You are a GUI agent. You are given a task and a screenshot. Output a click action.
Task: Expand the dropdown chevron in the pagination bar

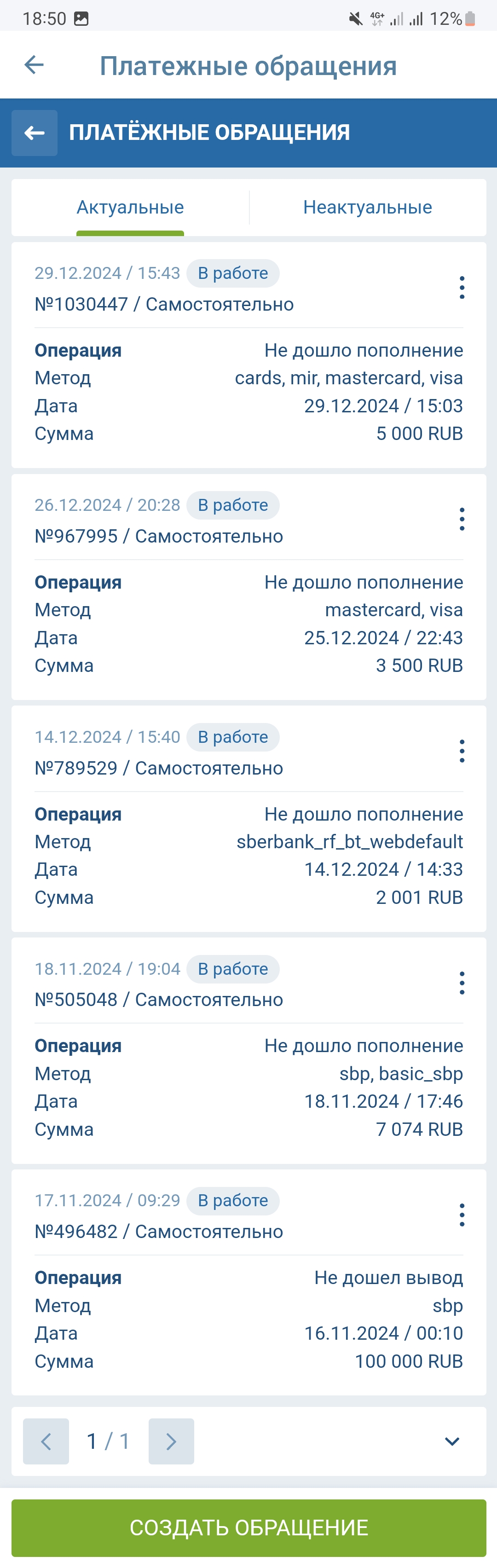(452, 1441)
